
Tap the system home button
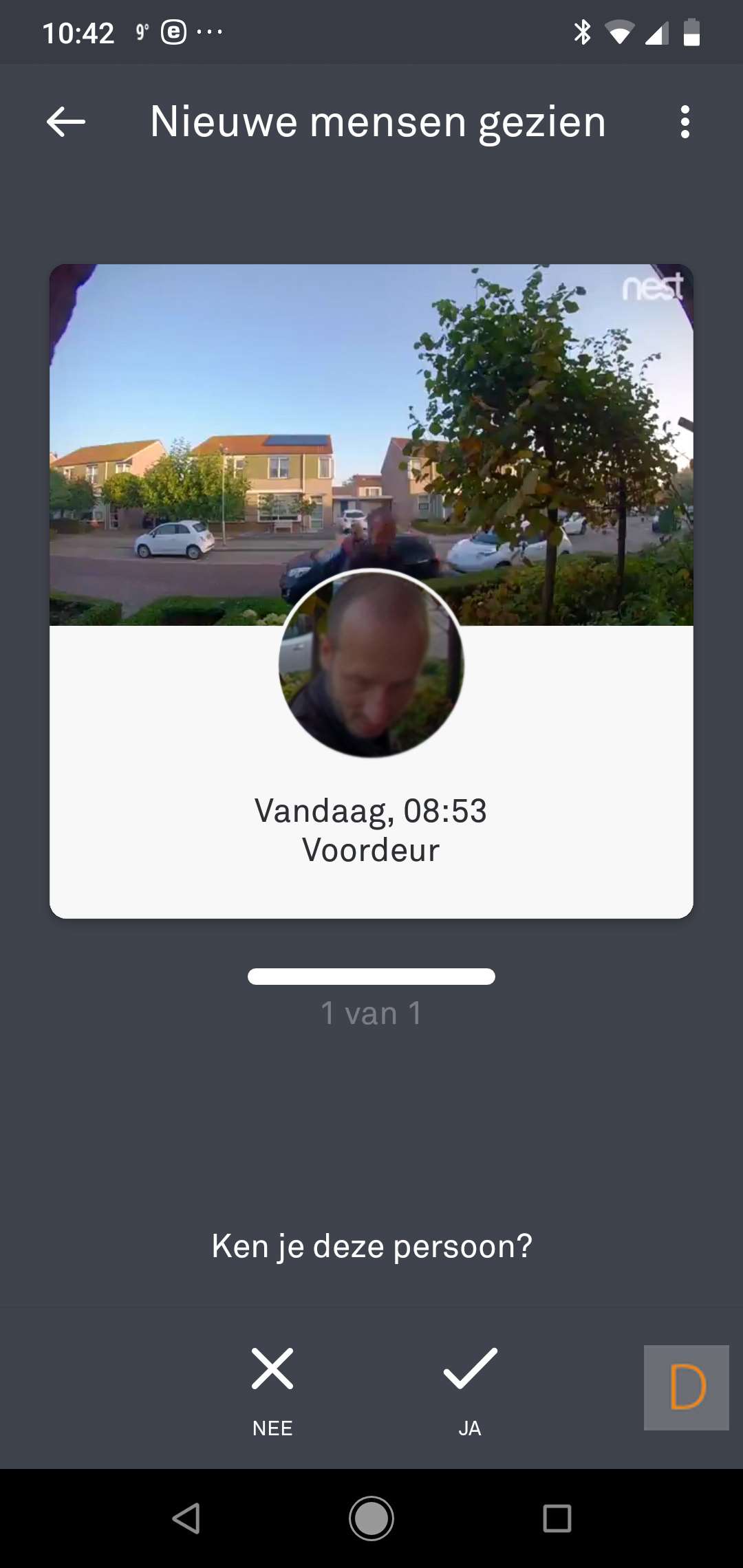371,1518
